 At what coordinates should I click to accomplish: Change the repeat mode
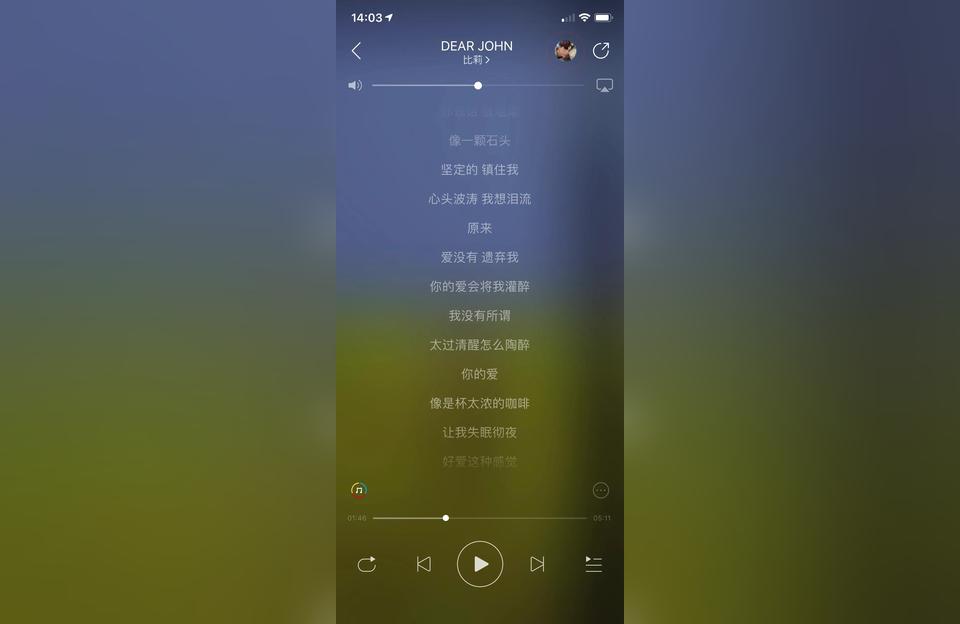pyautogui.click(x=367, y=564)
